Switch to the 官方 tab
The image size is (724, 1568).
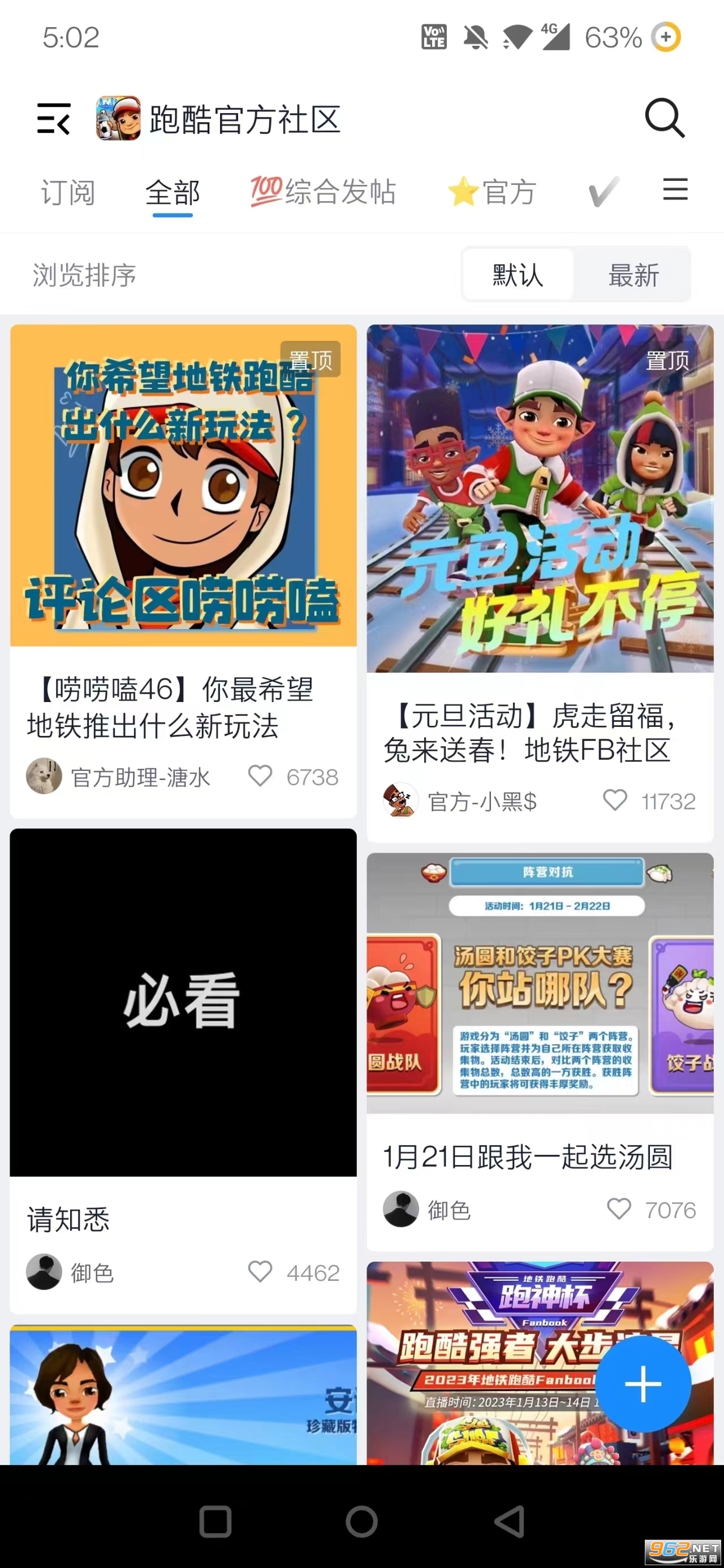(492, 192)
